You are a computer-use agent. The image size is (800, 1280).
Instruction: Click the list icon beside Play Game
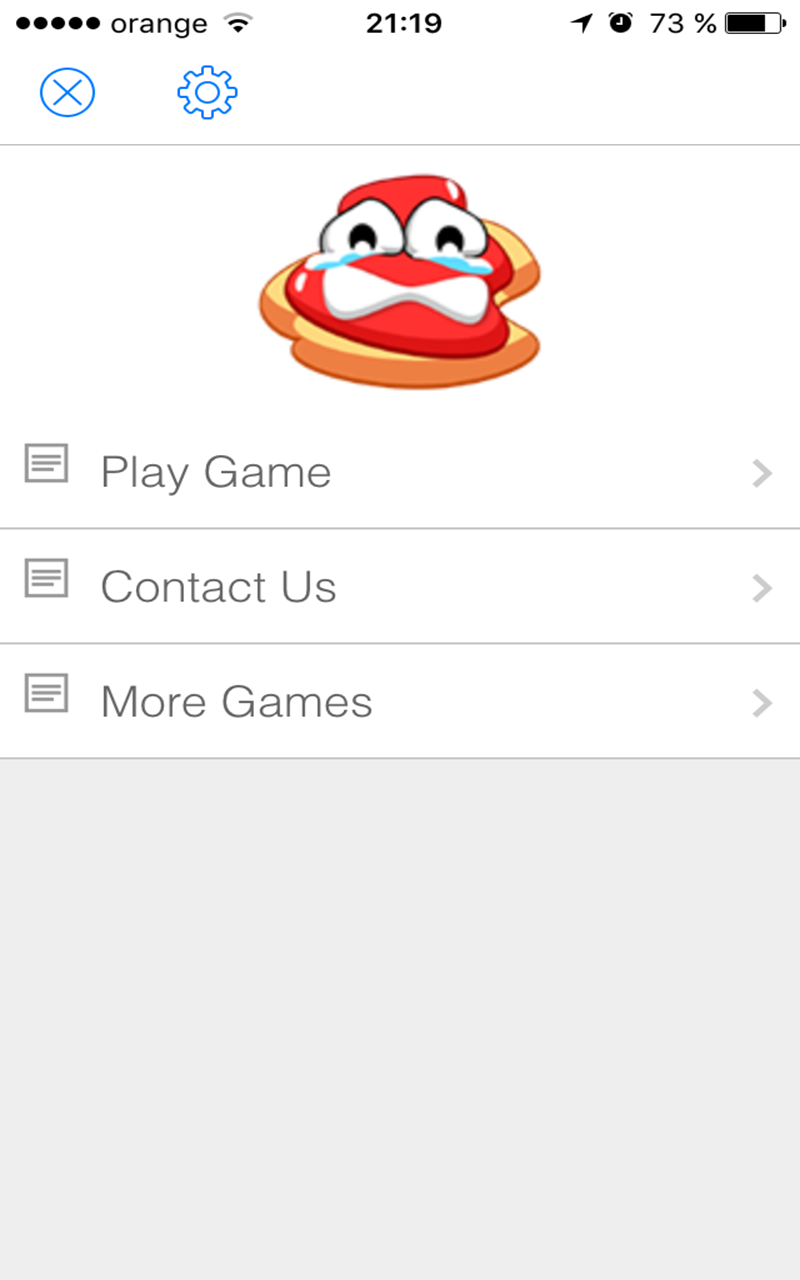(44, 463)
